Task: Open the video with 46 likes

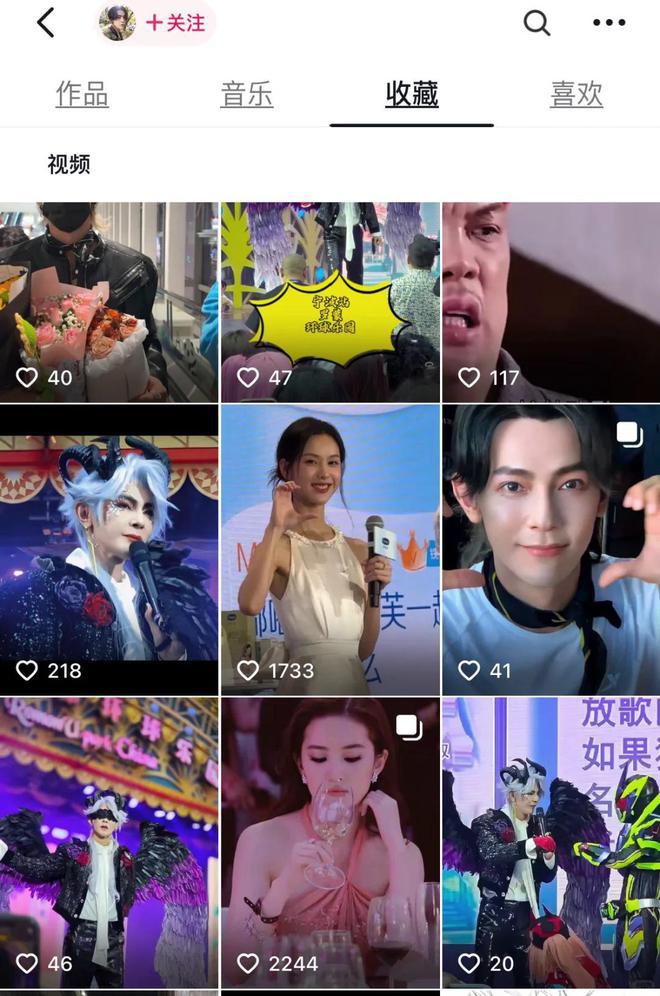Action: [x=108, y=842]
